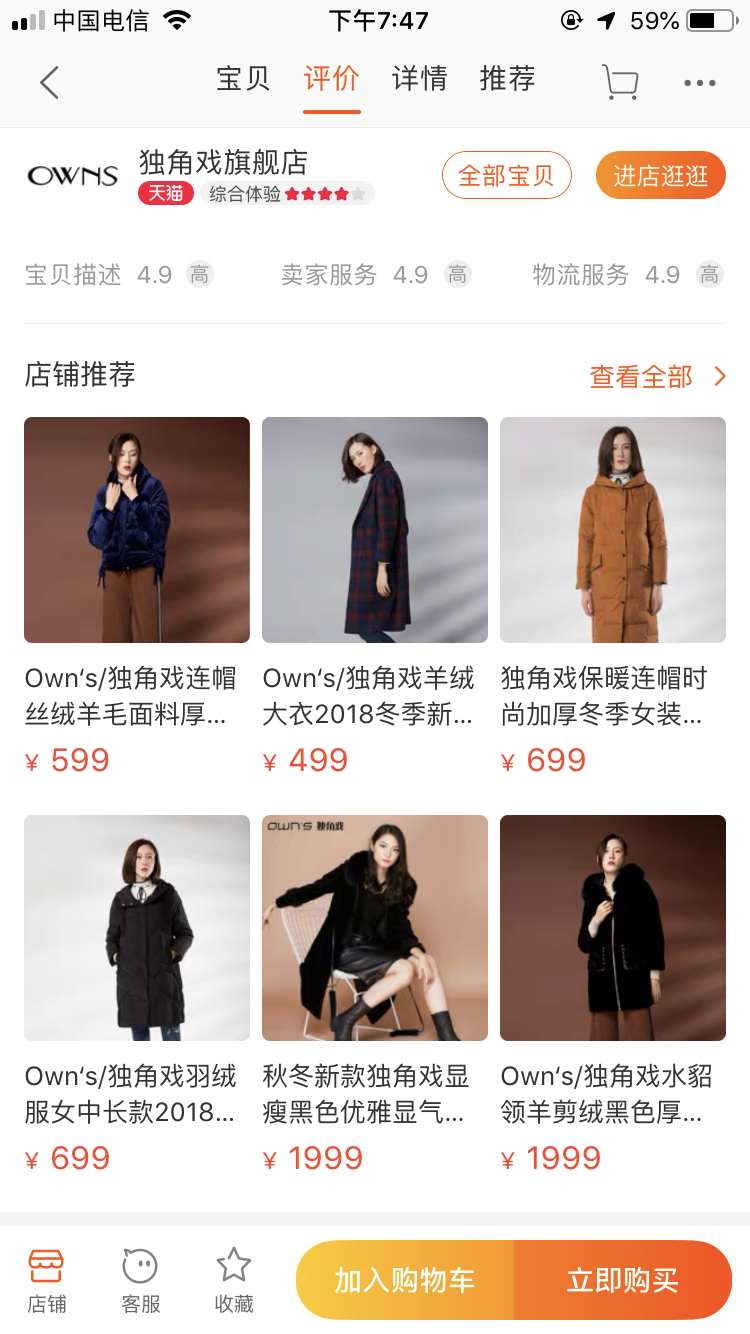The width and height of the screenshot is (750, 1334).
Task: Switch to the 推荐 tab
Action: point(507,79)
